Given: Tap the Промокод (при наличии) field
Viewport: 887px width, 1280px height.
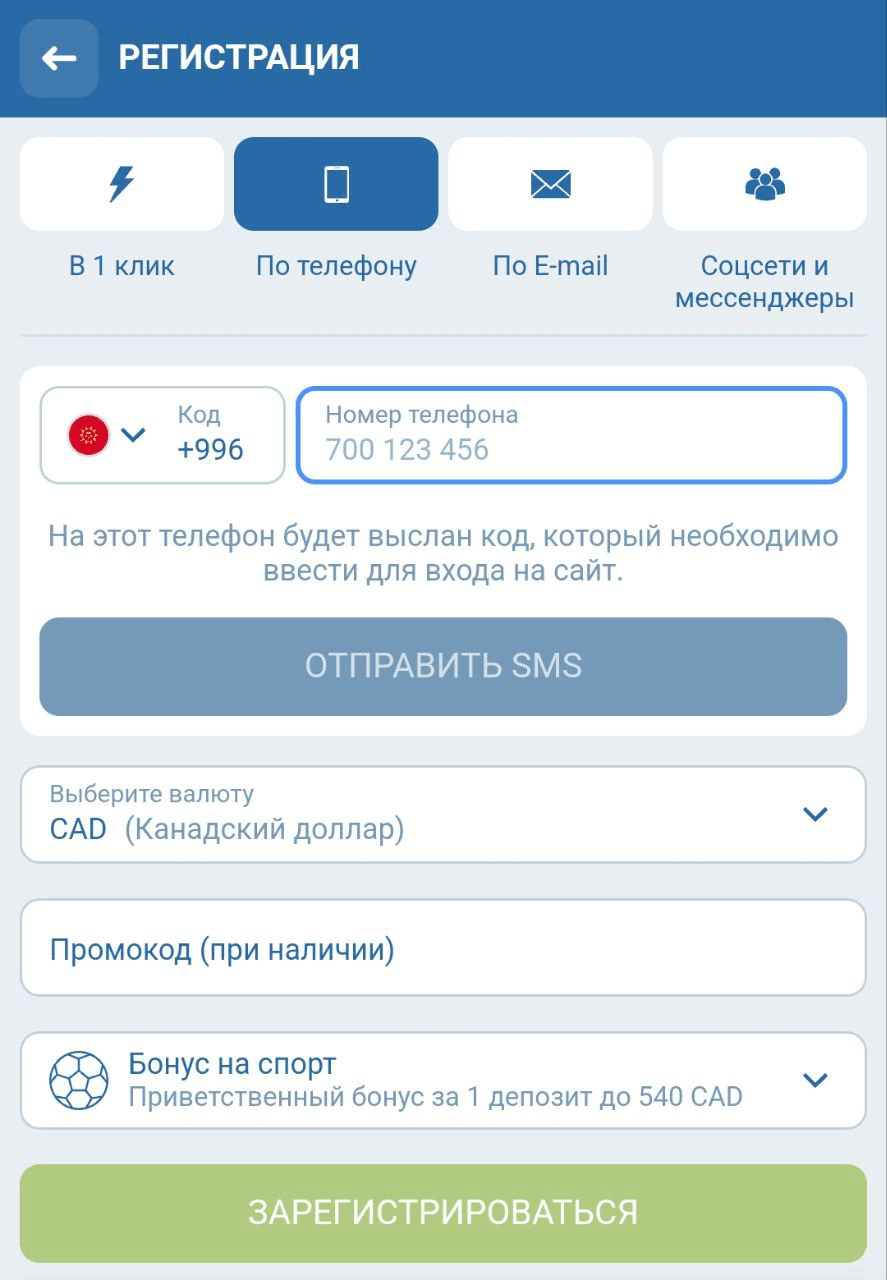Looking at the screenshot, I should coord(443,948).
